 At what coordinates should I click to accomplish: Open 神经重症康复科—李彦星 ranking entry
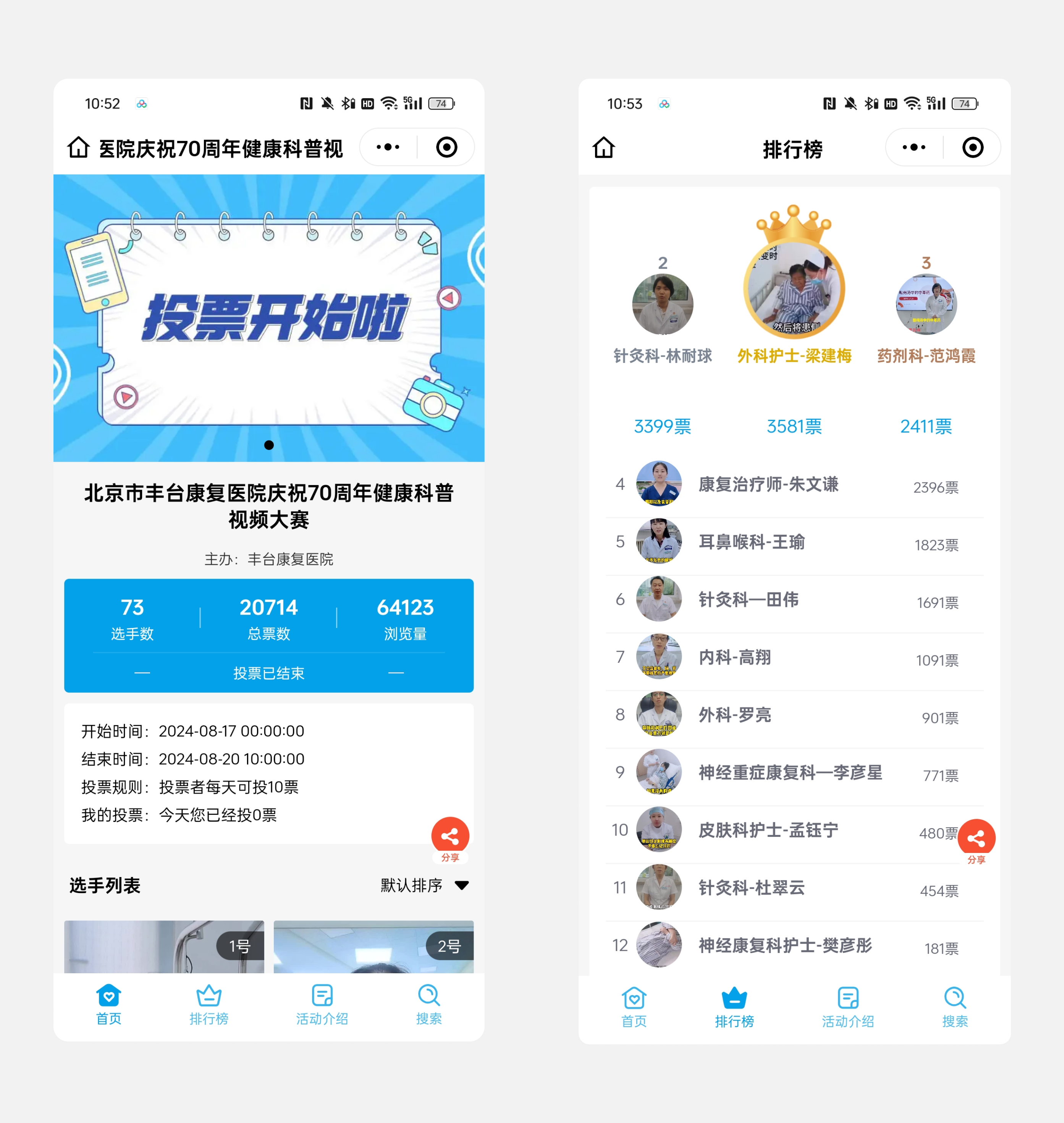(794, 773)
